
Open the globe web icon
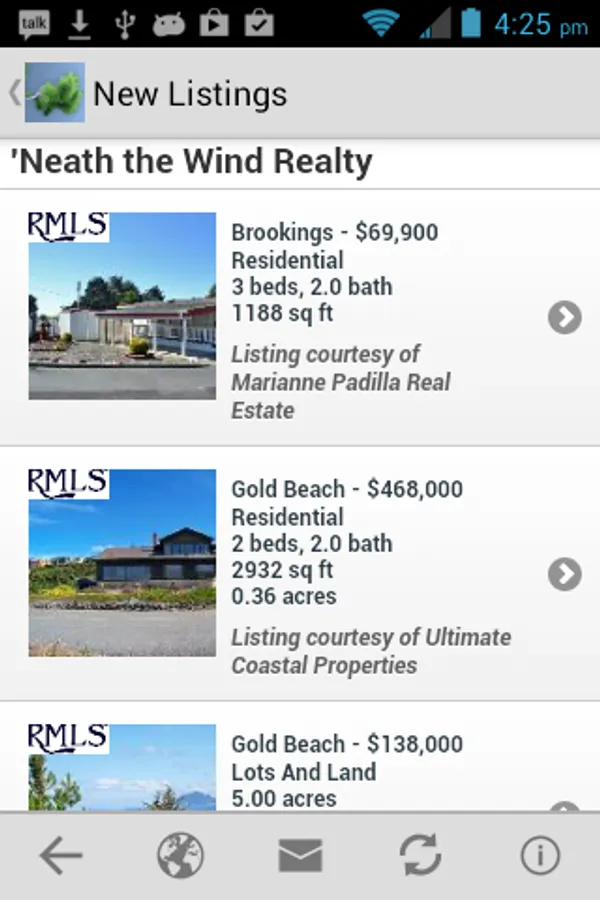pyautogui.click(x=180, y=856)
